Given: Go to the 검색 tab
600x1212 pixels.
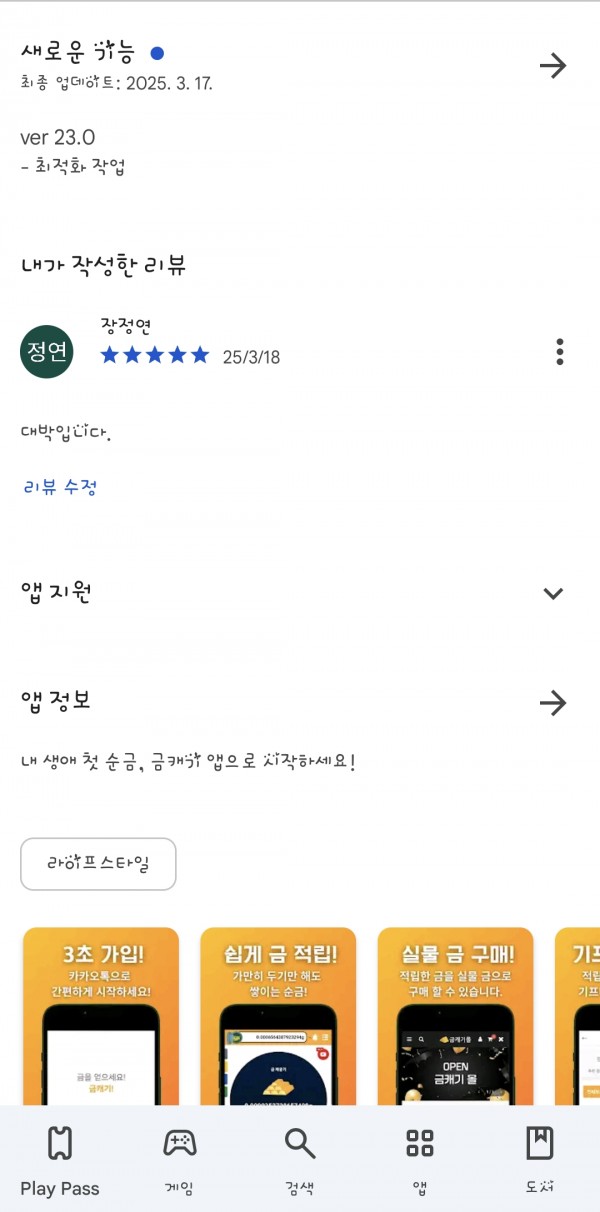Looking at the screenshot, I should click(x=300, y=1160).
